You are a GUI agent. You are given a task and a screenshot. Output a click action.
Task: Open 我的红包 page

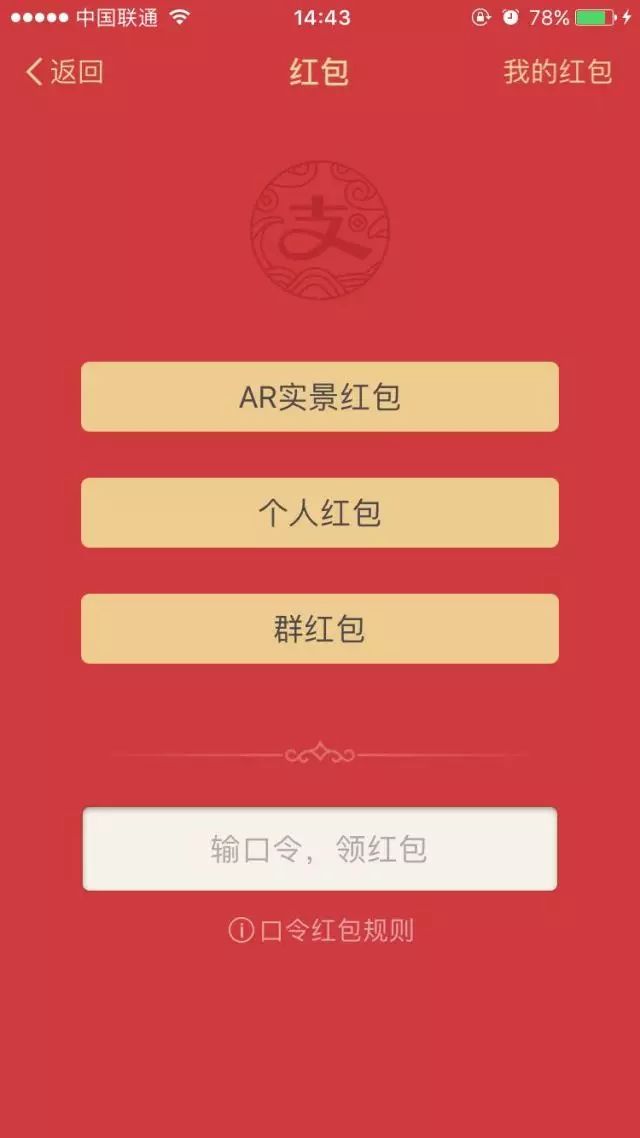coord(557,72)
